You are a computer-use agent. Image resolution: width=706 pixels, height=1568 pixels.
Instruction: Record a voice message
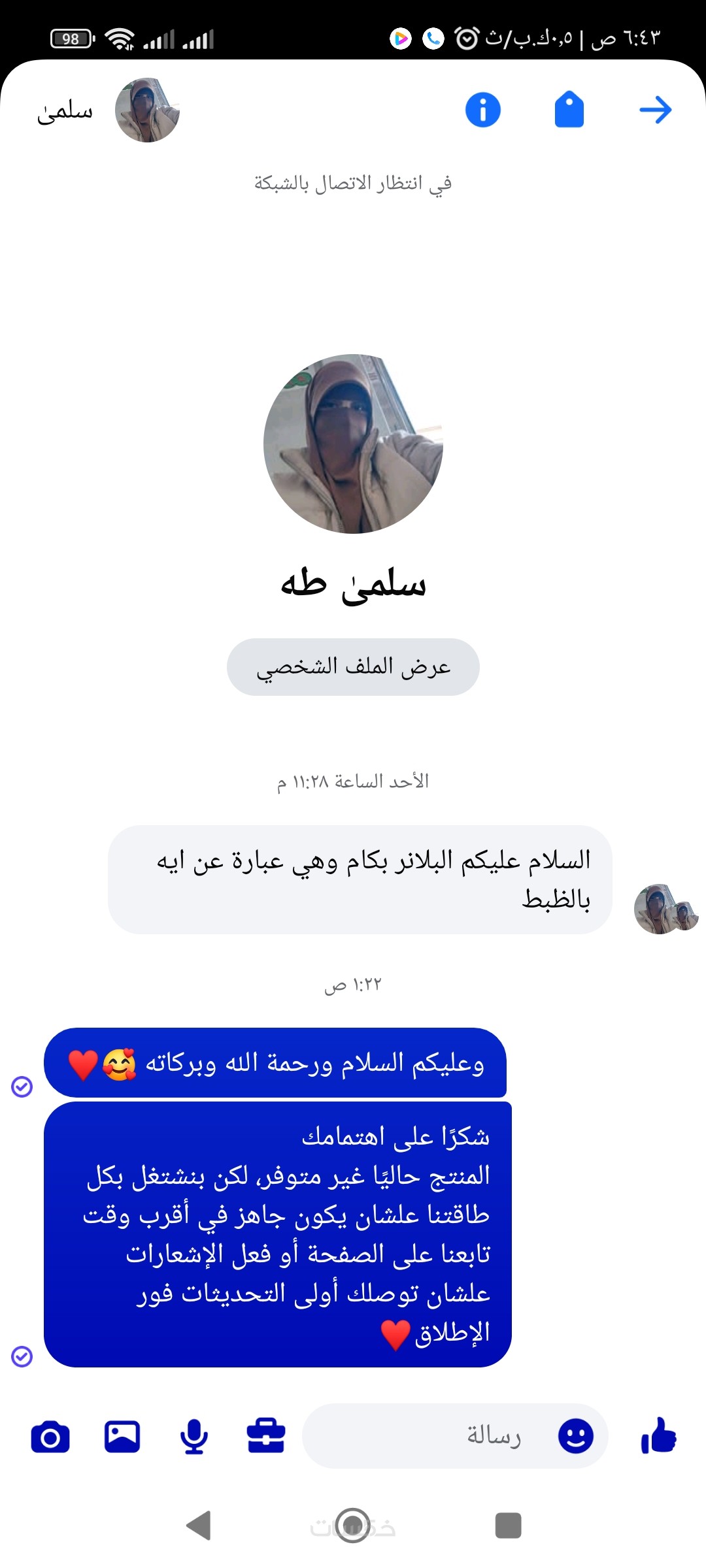click(194, 1436)
